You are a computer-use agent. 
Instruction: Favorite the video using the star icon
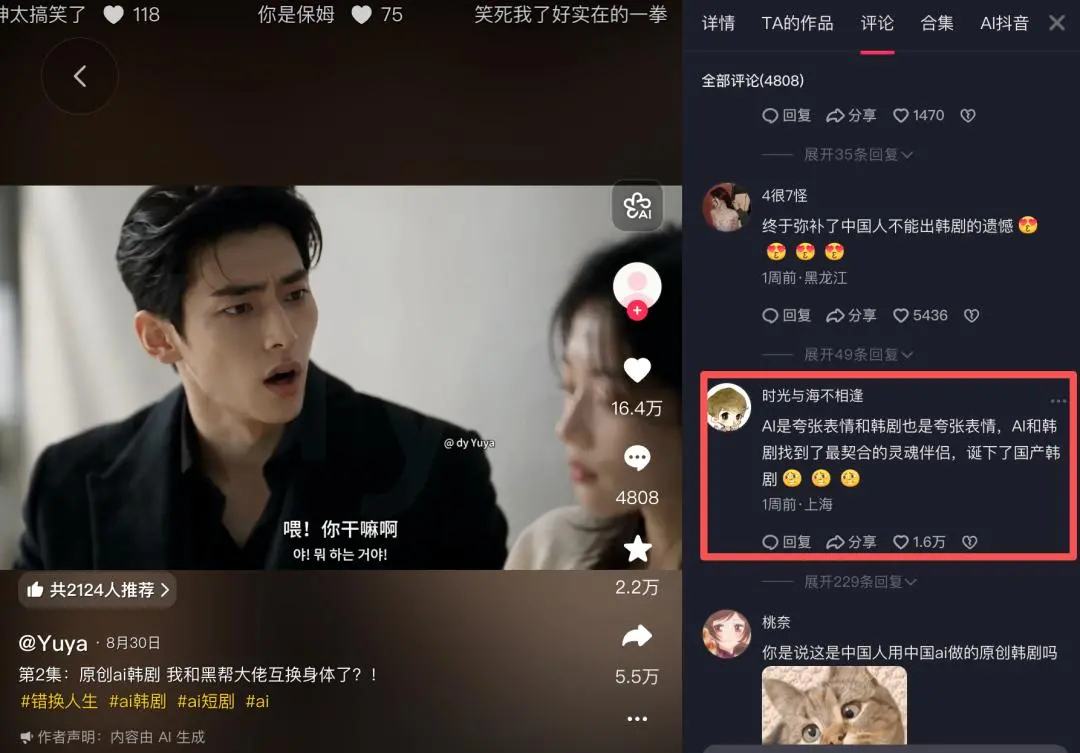(637, 549)
